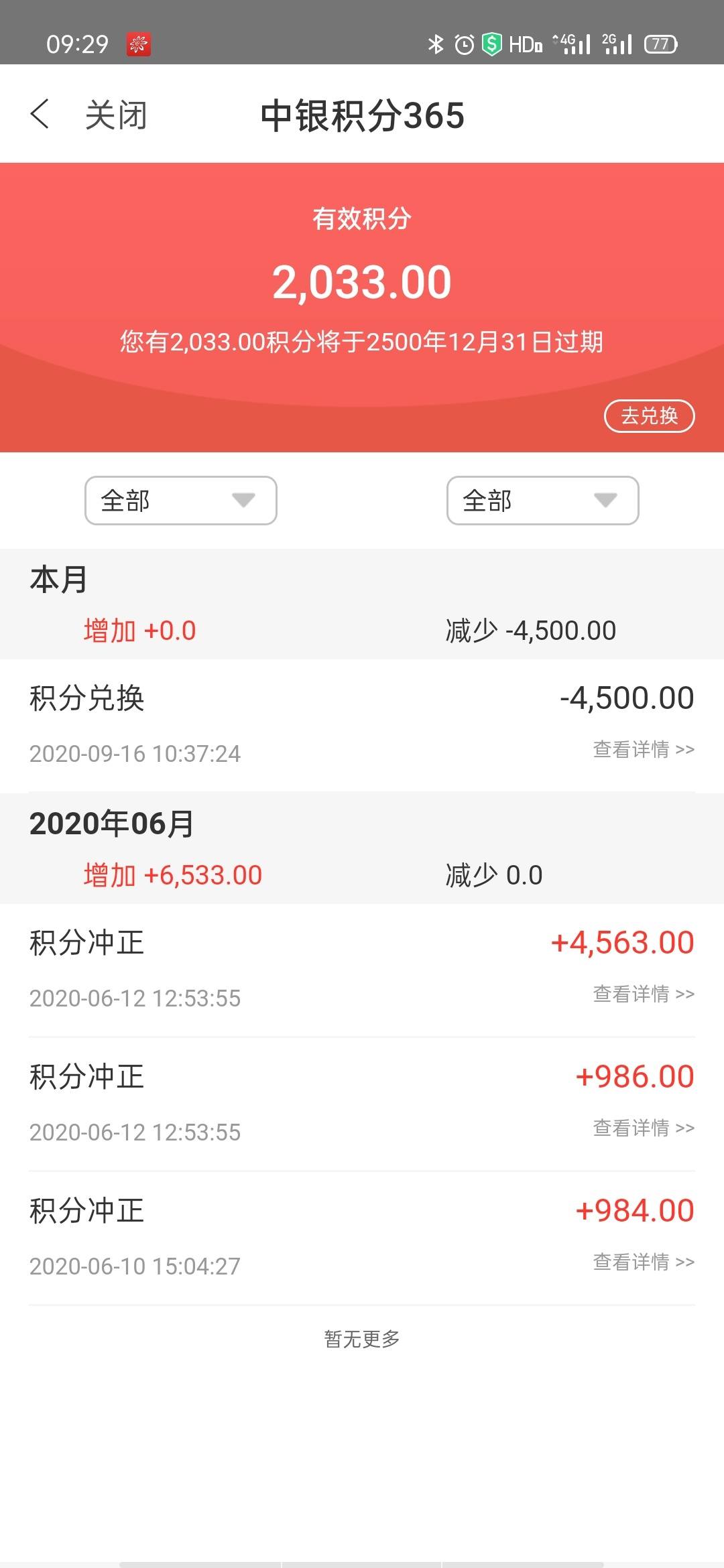Tap 关闭 to close the page
724x1568 pixels.
point(116,115)
